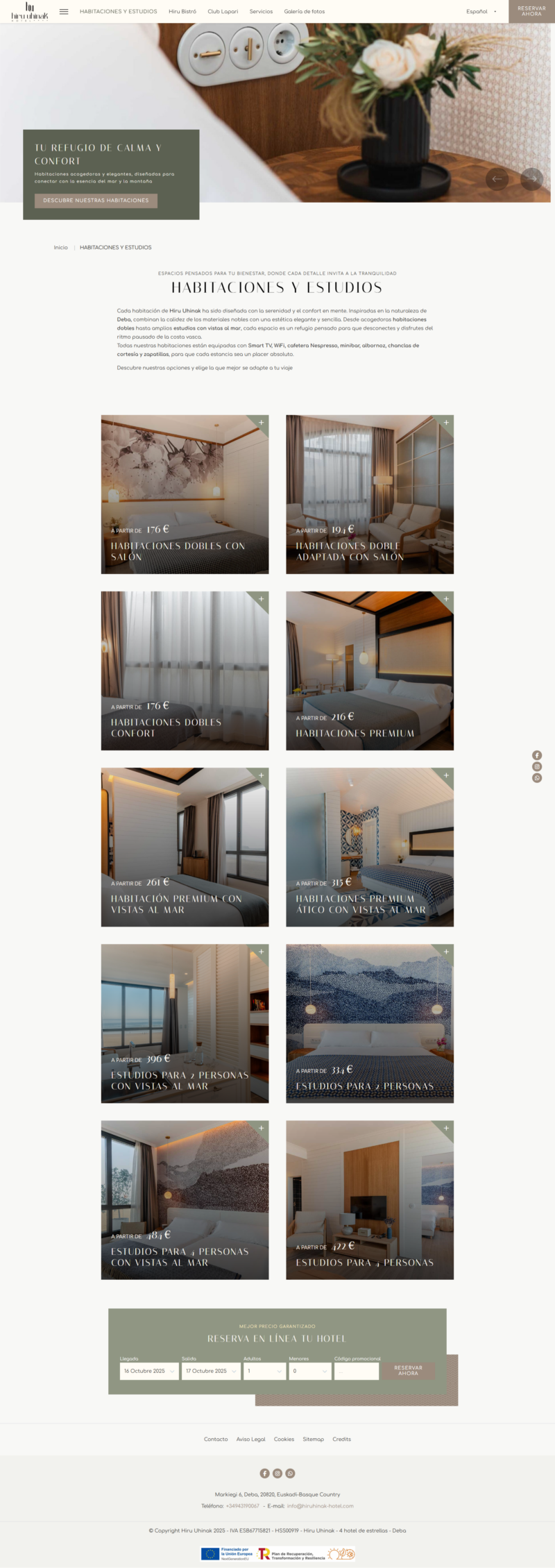This screenshot has height=1568, width=555.
Task: Tap Reservar Ahora in the header
Action: click(531, 11)
